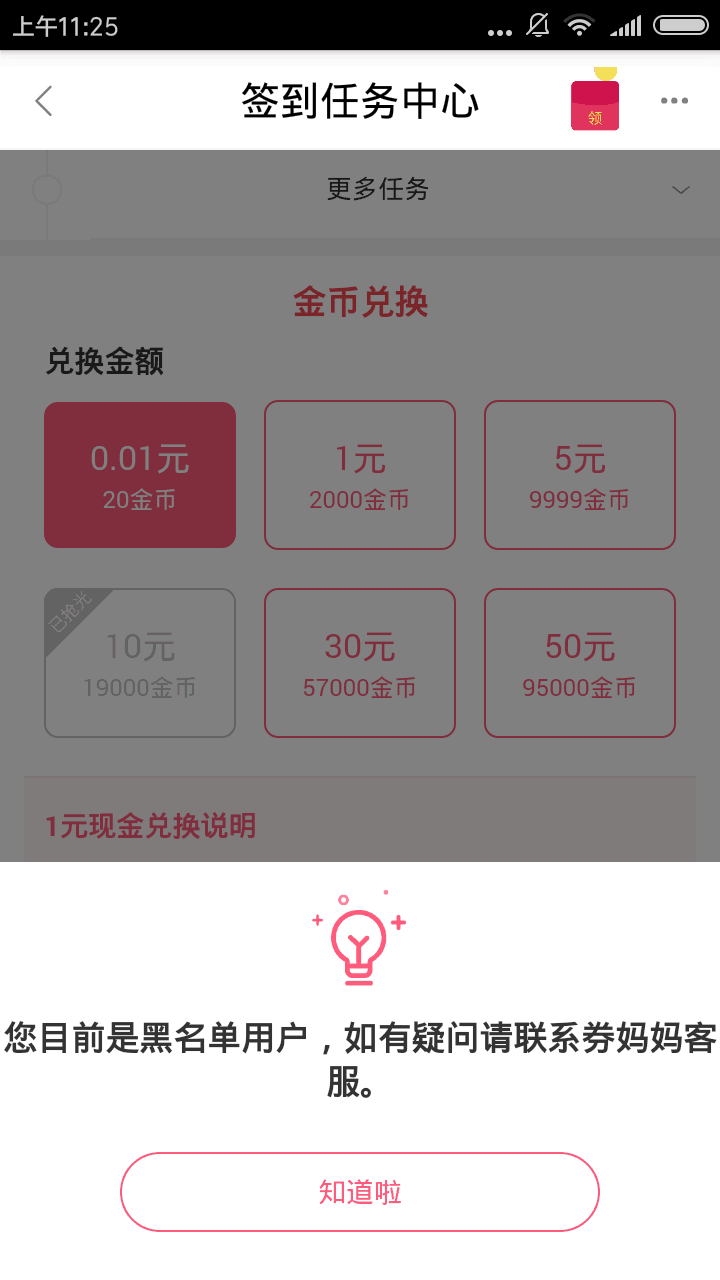This screenshot has width=720, height=1280.
Task: Choose the 30元 57000金币 exchange option
Action: pyautogui.click(x=360, y=663)
